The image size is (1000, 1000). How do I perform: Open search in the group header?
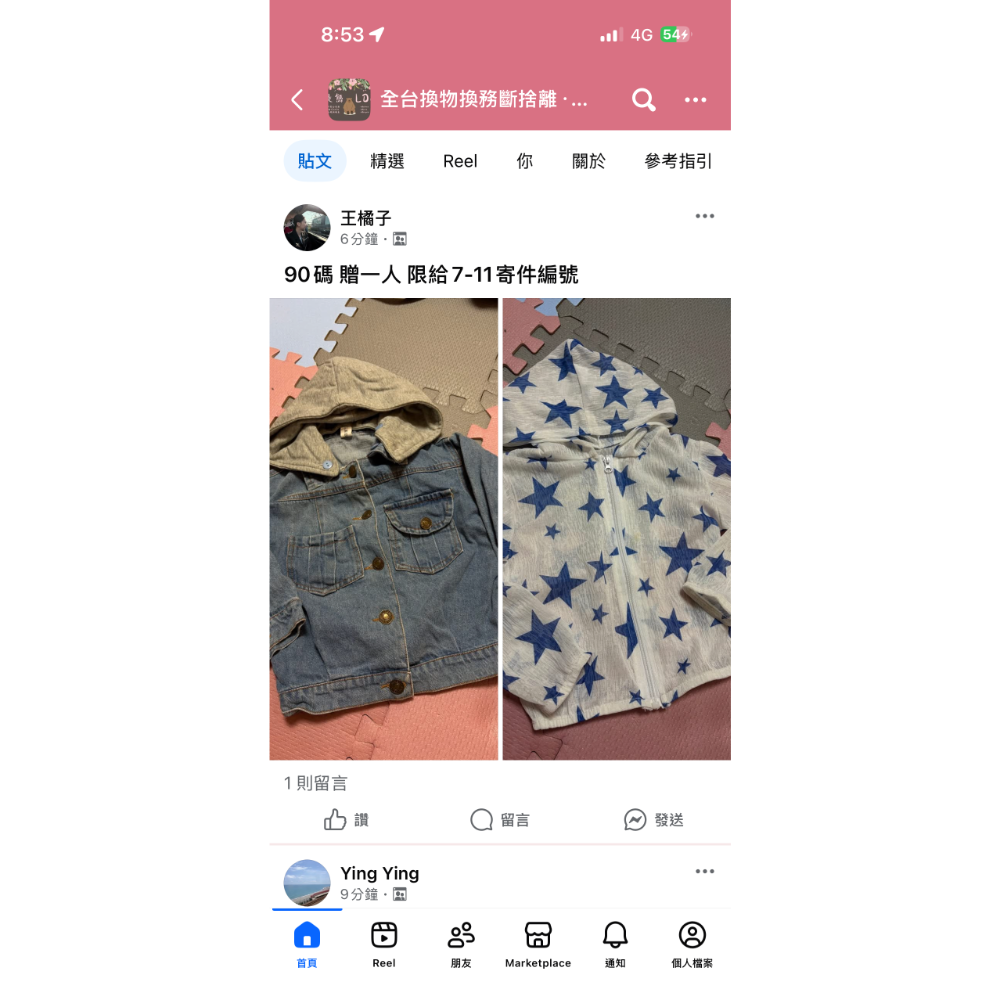coord(644,100)
